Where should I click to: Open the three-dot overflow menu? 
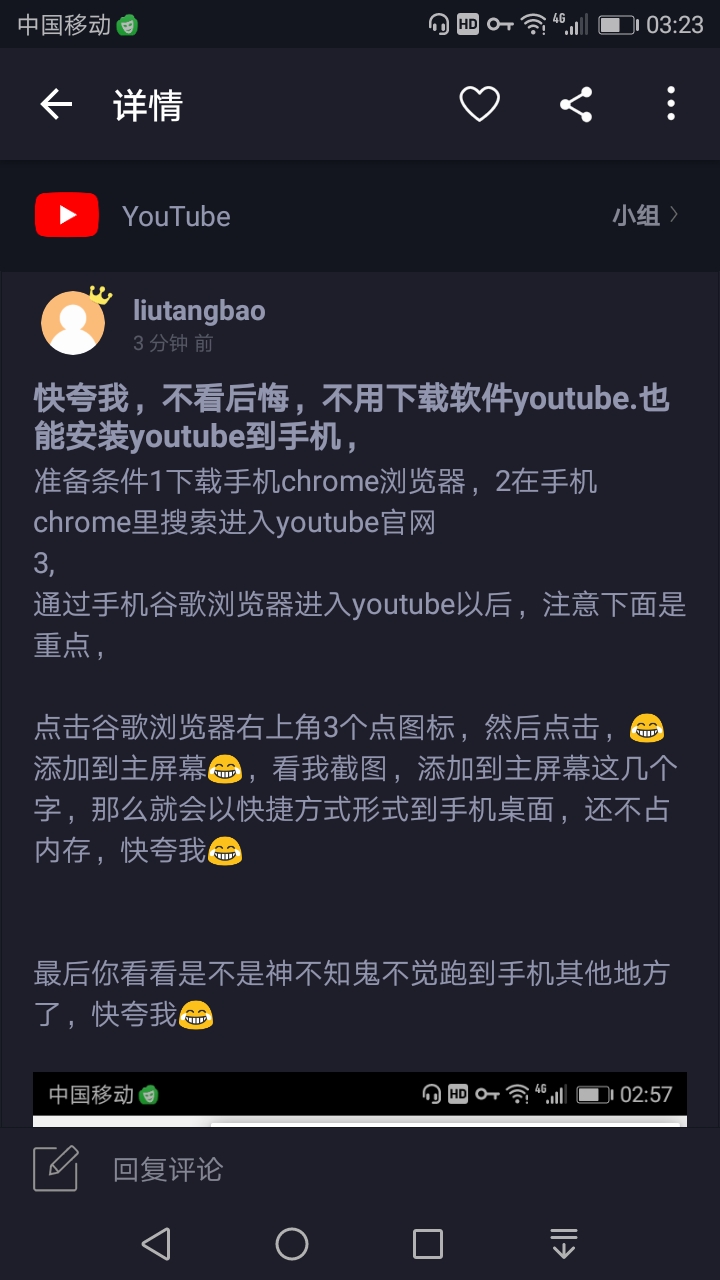coord(670,103)
